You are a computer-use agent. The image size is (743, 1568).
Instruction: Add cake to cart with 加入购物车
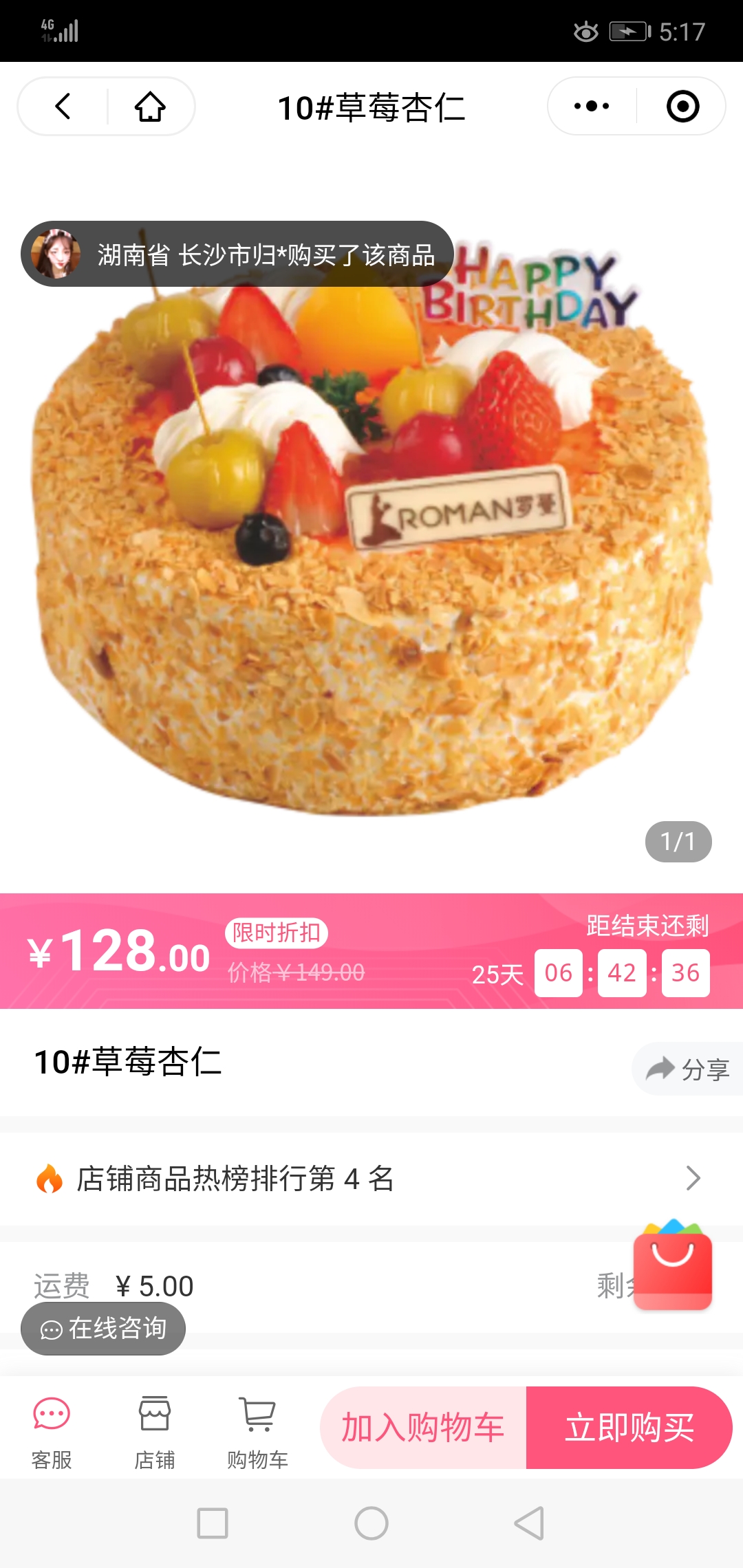pos(423,1428)
